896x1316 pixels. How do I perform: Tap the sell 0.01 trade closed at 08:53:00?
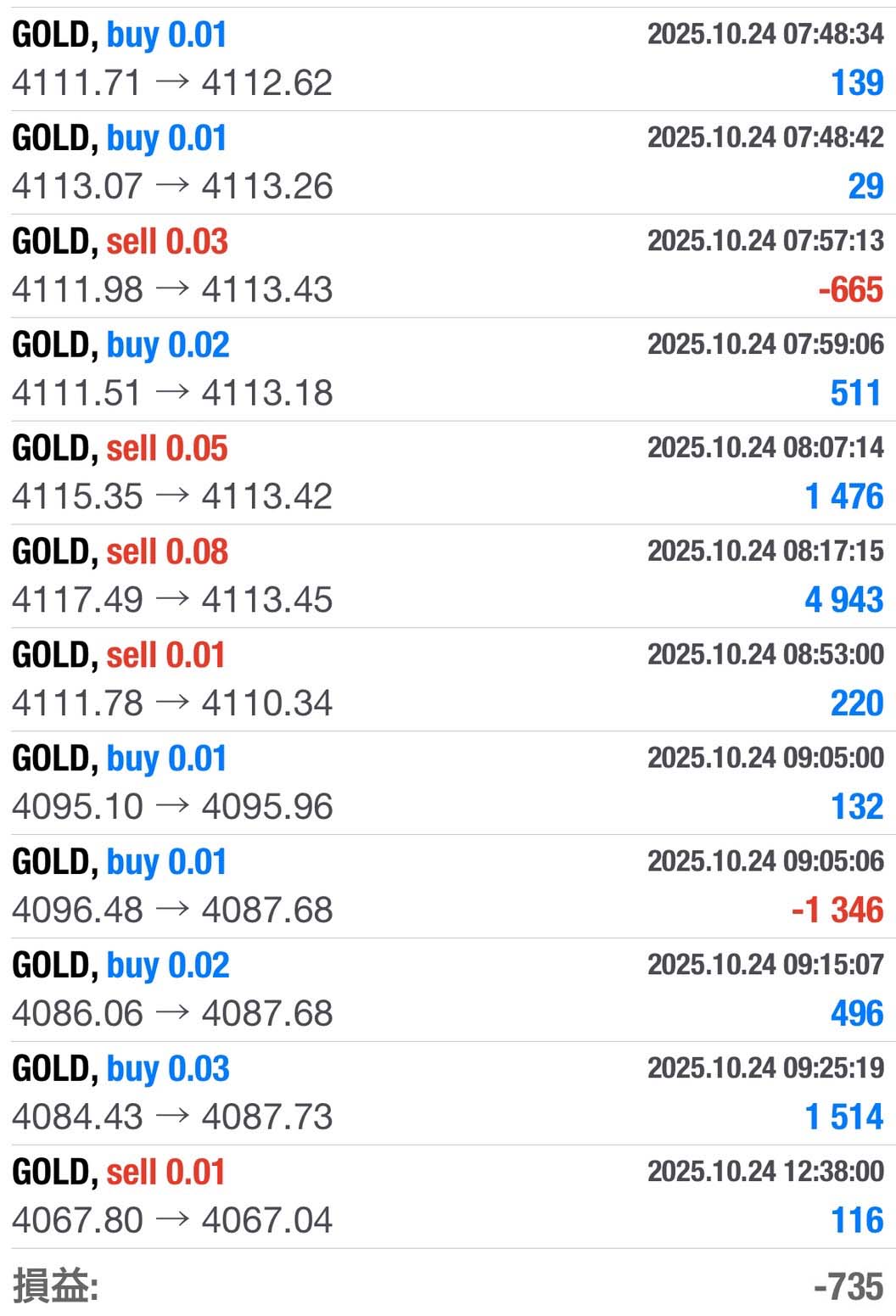448,680
